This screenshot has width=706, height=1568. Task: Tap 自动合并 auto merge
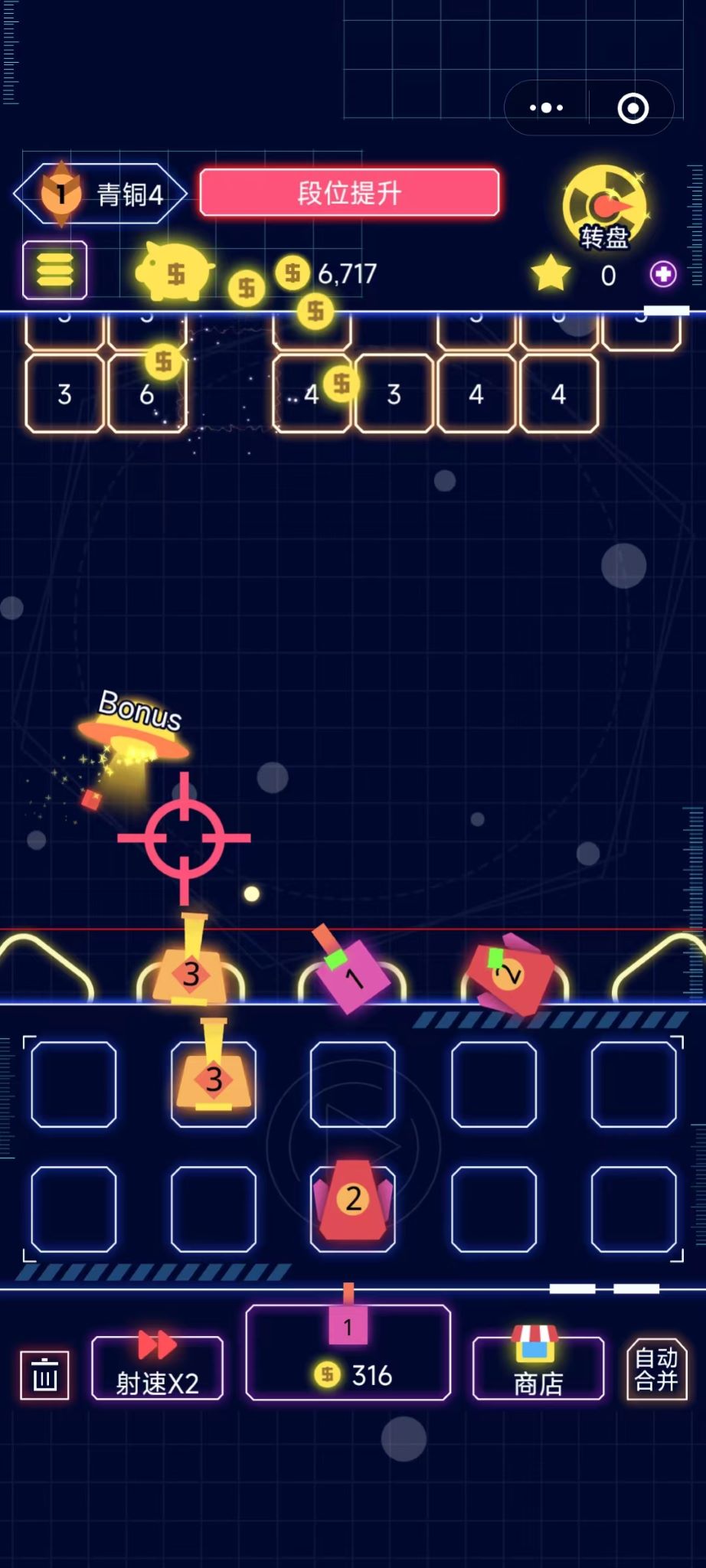(x=656, y=1369)
